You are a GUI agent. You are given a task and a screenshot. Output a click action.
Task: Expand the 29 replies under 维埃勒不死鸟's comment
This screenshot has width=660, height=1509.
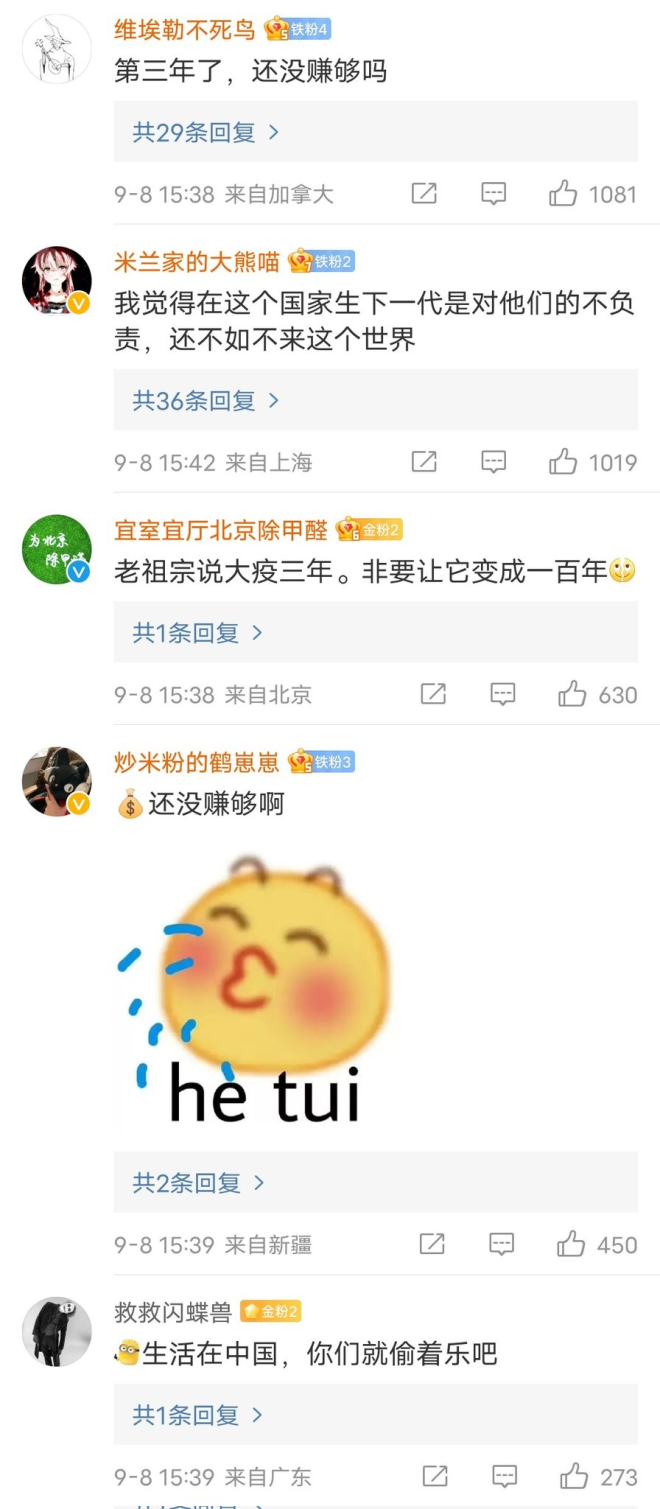(x=206, y=132)
